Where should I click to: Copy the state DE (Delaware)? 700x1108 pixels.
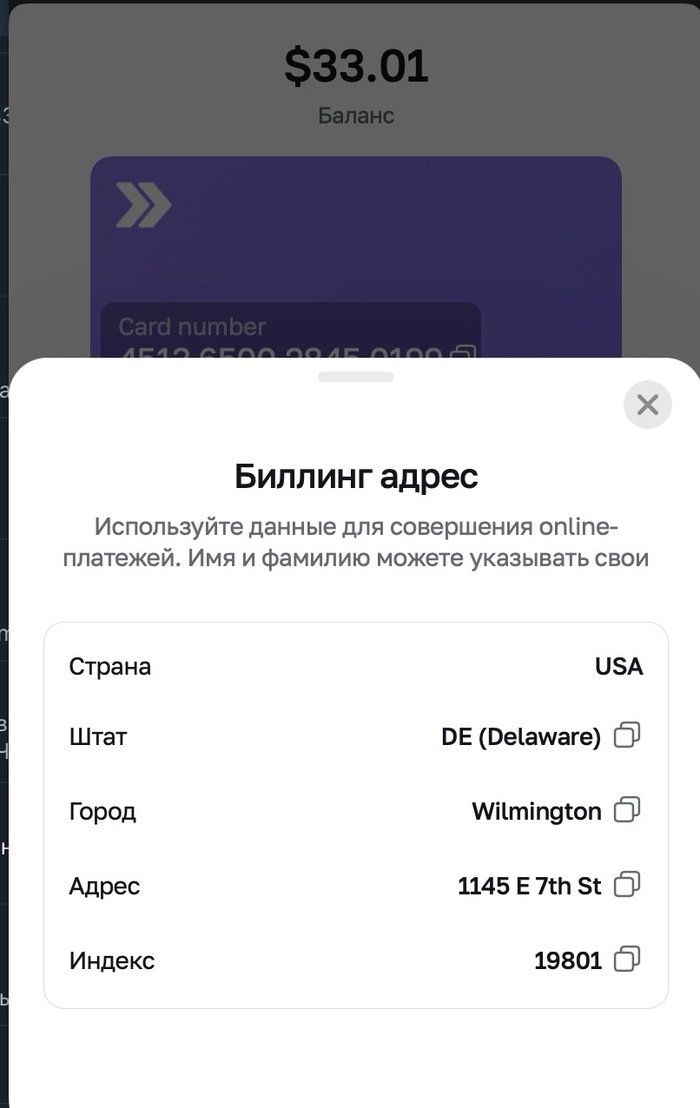coord(627,736)
